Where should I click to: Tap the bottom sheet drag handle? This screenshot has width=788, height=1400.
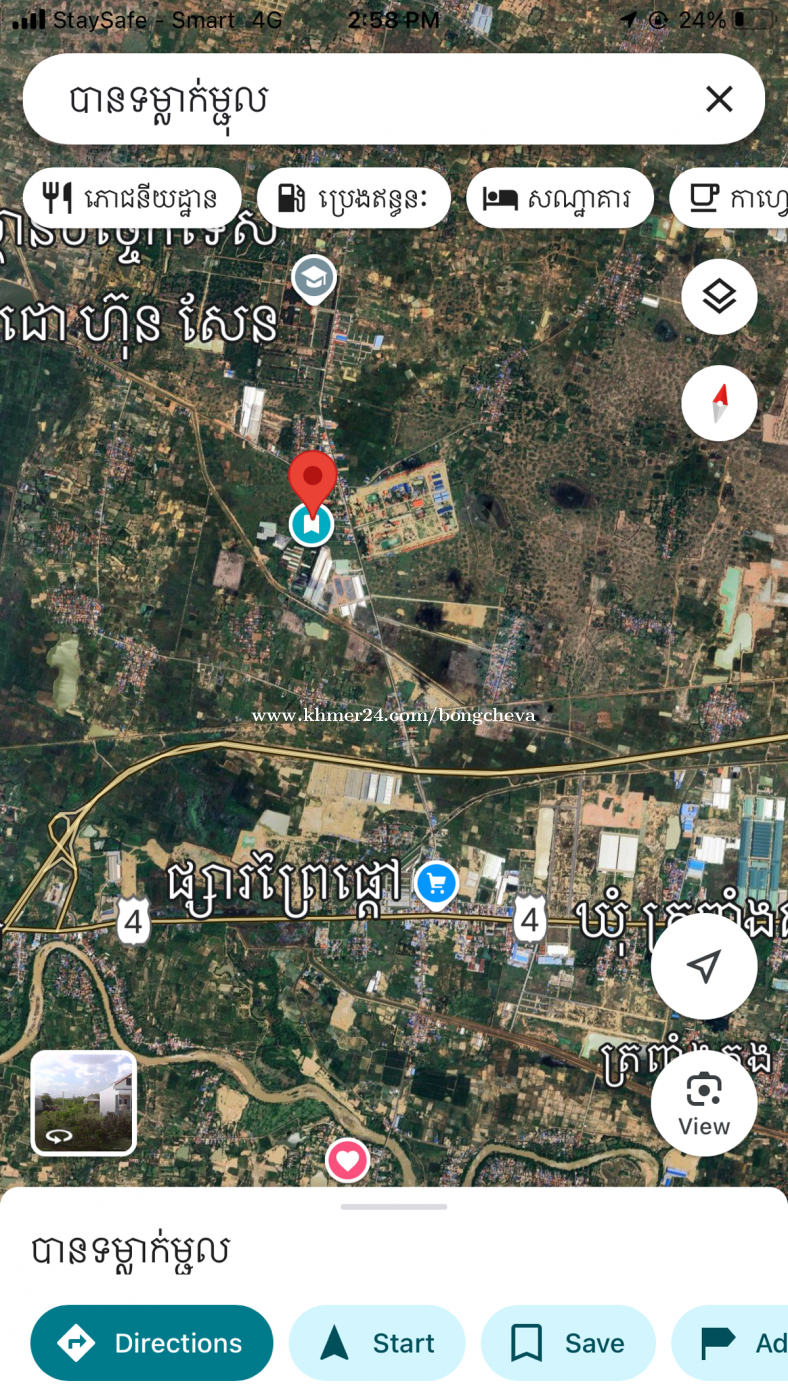[394, 1207]
